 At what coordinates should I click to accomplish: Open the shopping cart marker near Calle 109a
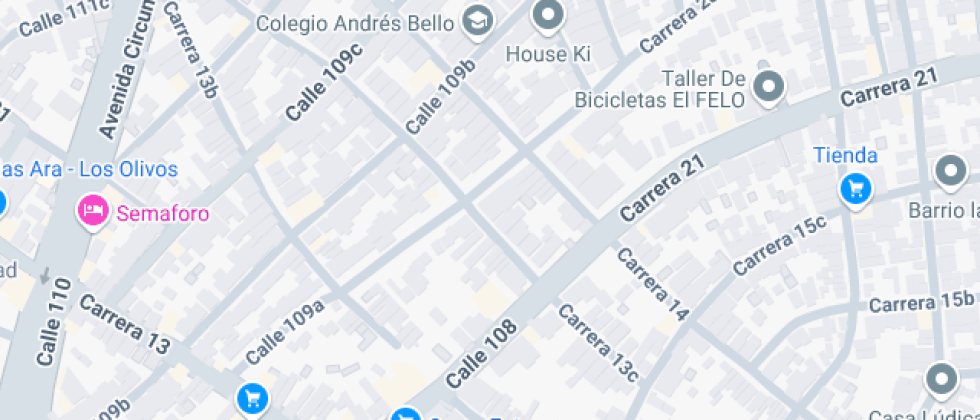click(x=252, y=399)
